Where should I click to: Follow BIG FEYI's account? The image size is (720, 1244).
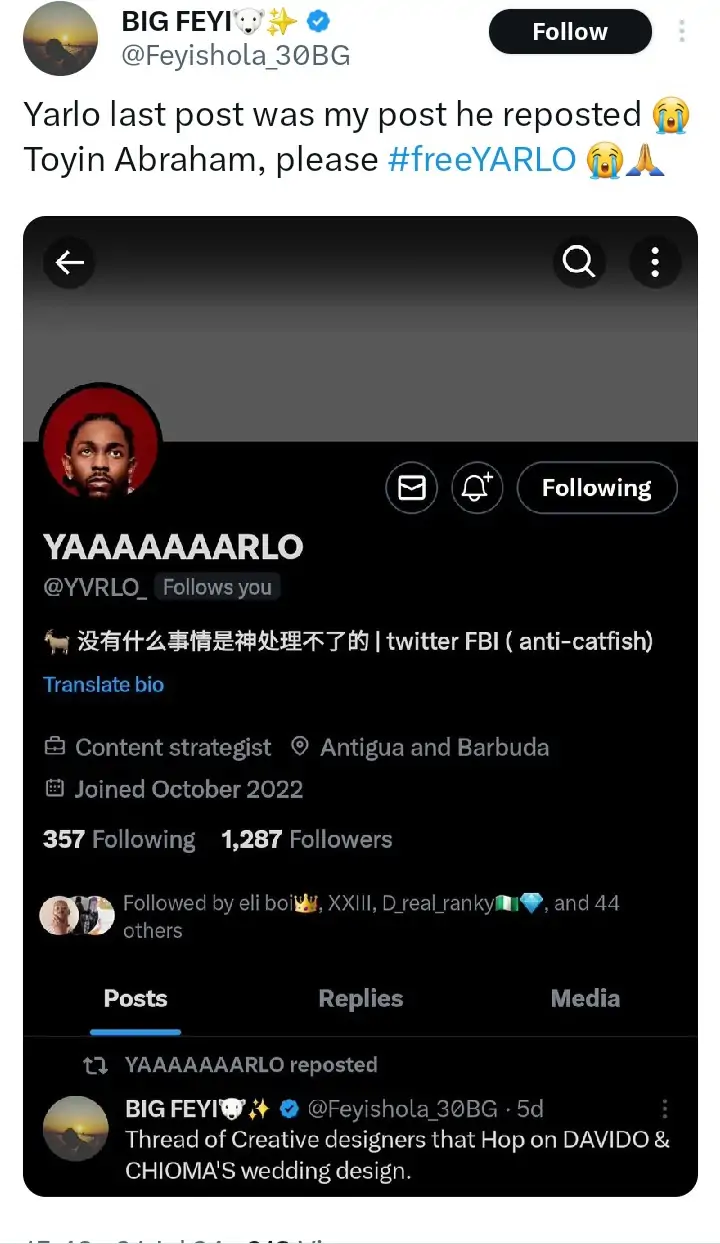coord(569,32)
